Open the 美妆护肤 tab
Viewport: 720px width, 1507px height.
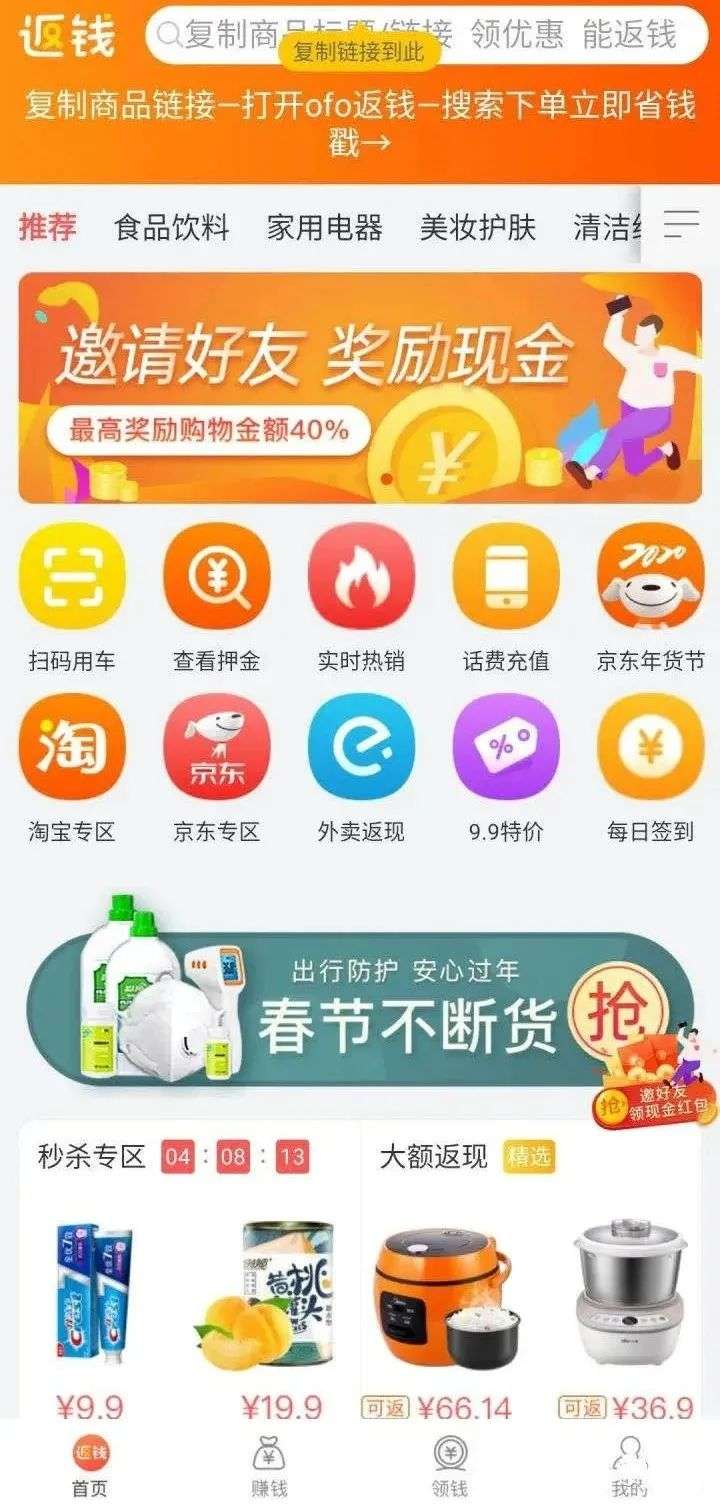(478, 227)
